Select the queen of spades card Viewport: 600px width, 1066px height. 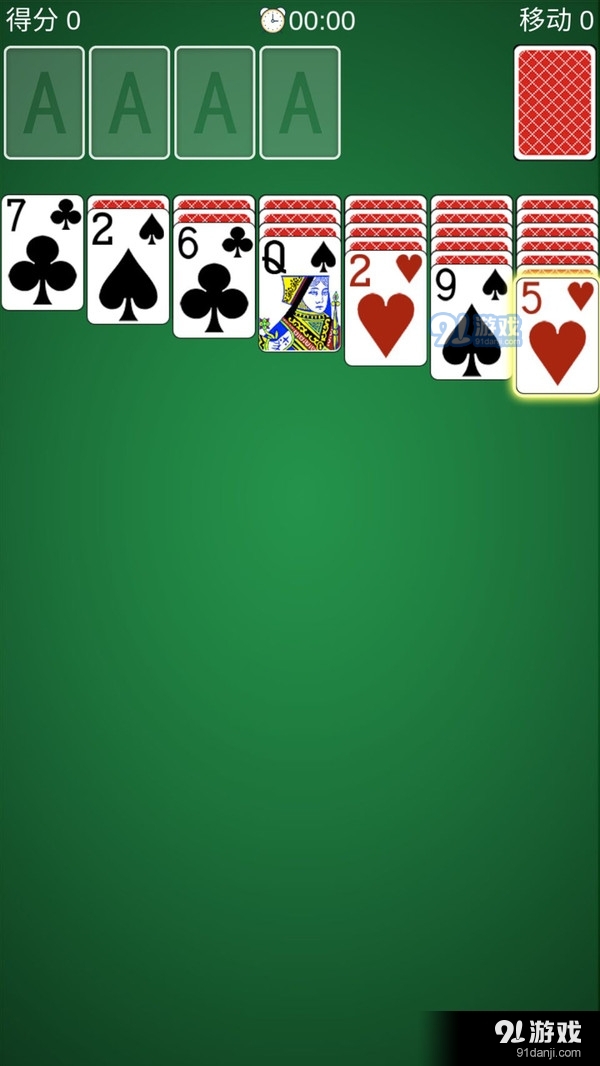[x=300, y=295]
